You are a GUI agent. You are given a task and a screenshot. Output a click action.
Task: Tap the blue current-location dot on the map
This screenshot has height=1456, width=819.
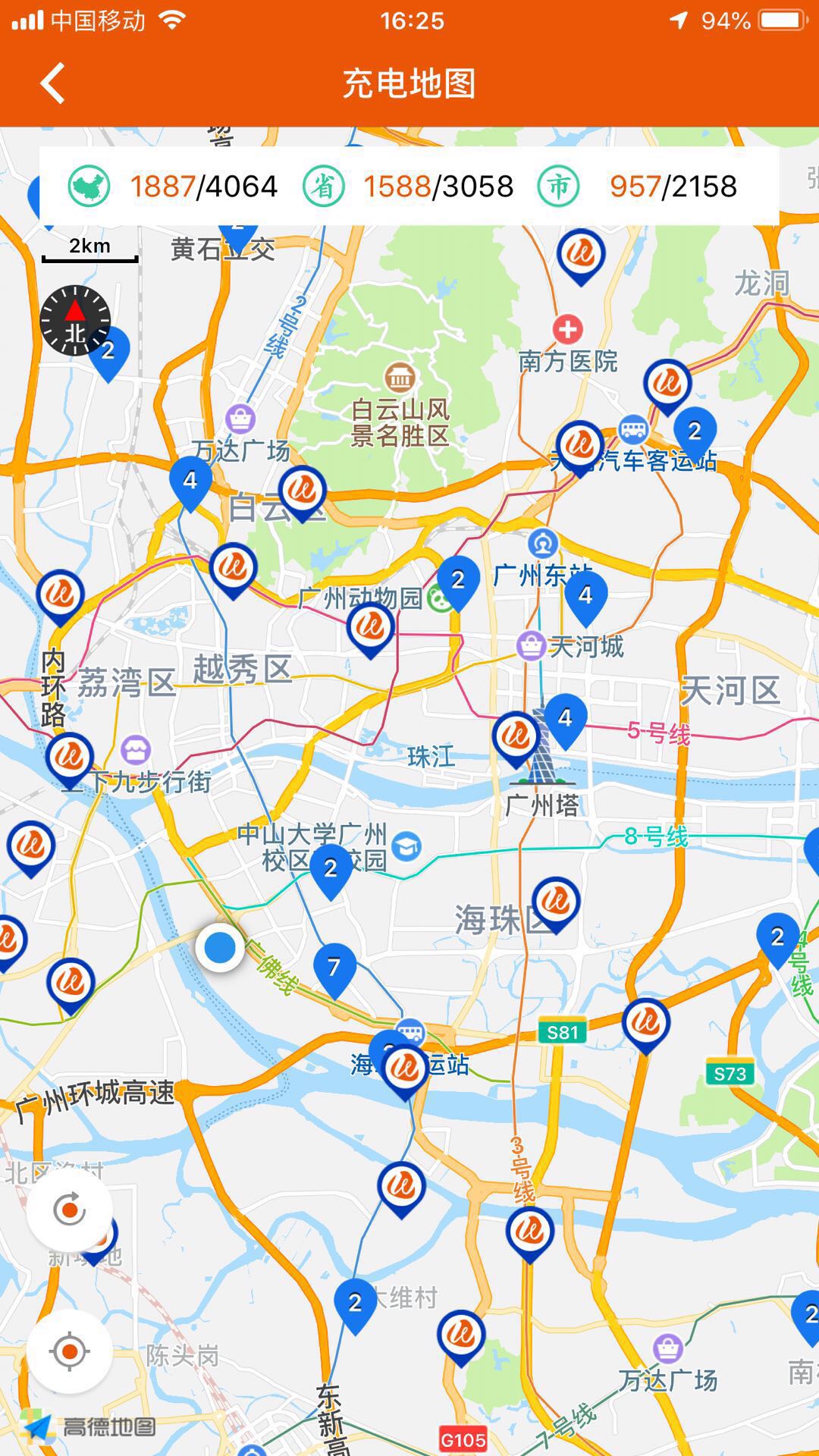pos(221,948)
